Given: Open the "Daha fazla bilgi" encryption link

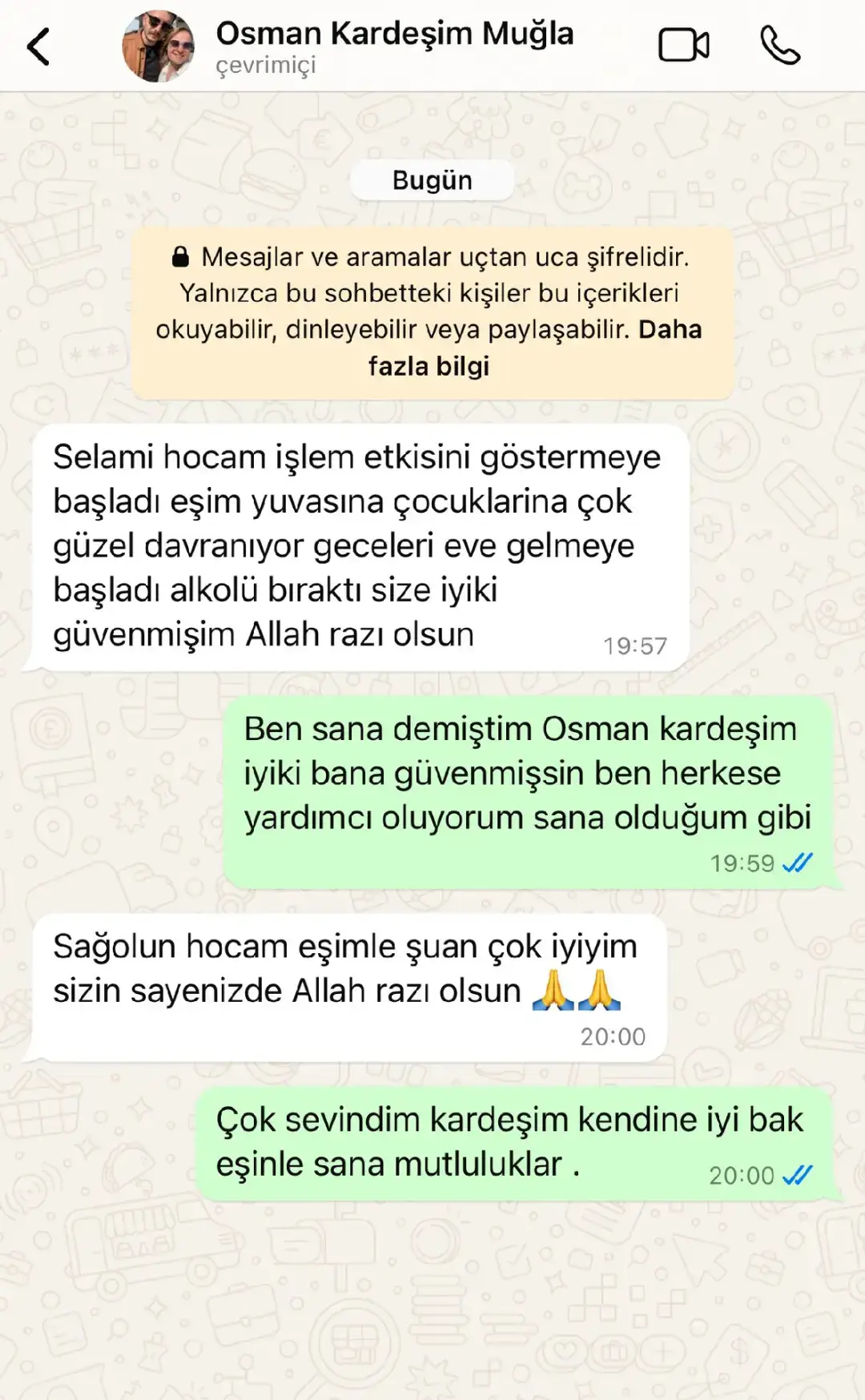Looking at the screenshot, I should (429, 366).
